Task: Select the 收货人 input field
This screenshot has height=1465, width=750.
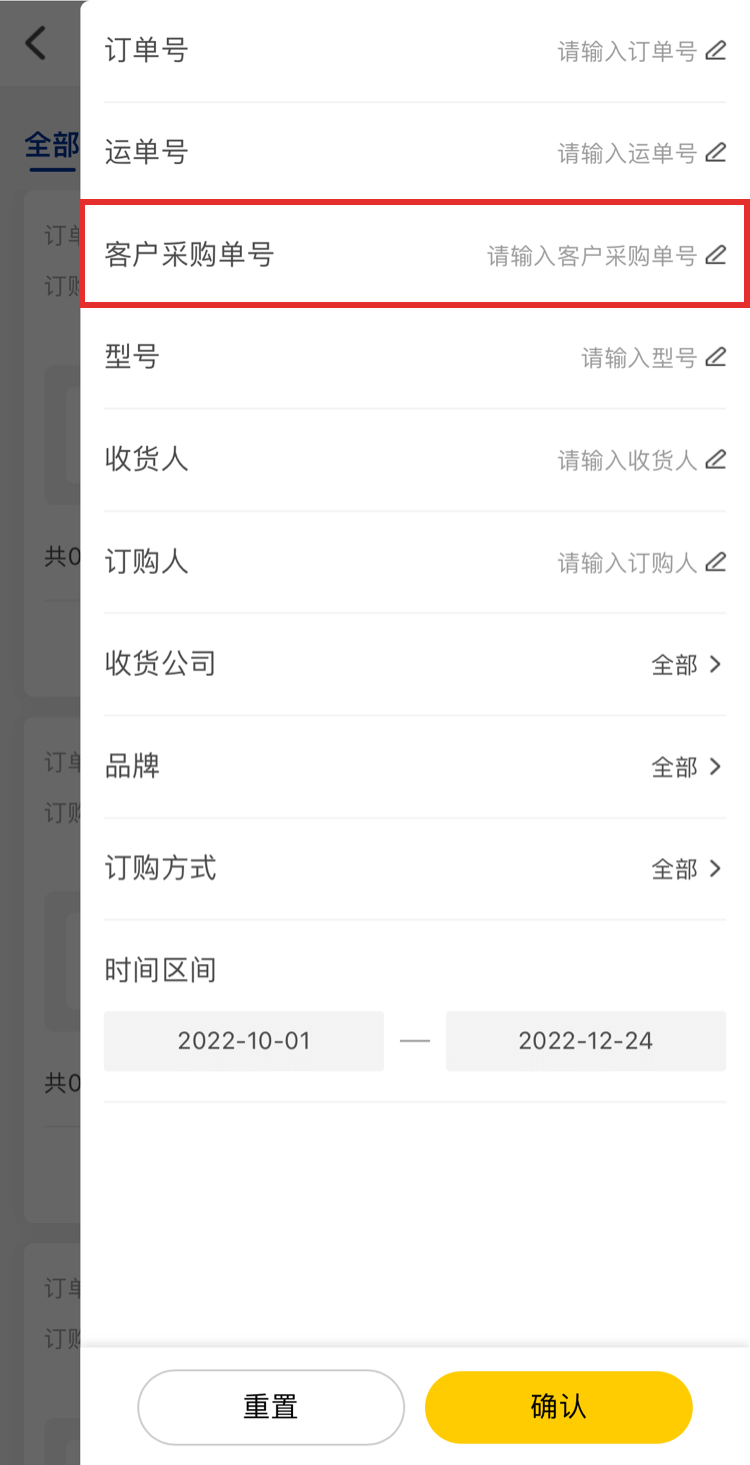Action: (x=627, y=460)
